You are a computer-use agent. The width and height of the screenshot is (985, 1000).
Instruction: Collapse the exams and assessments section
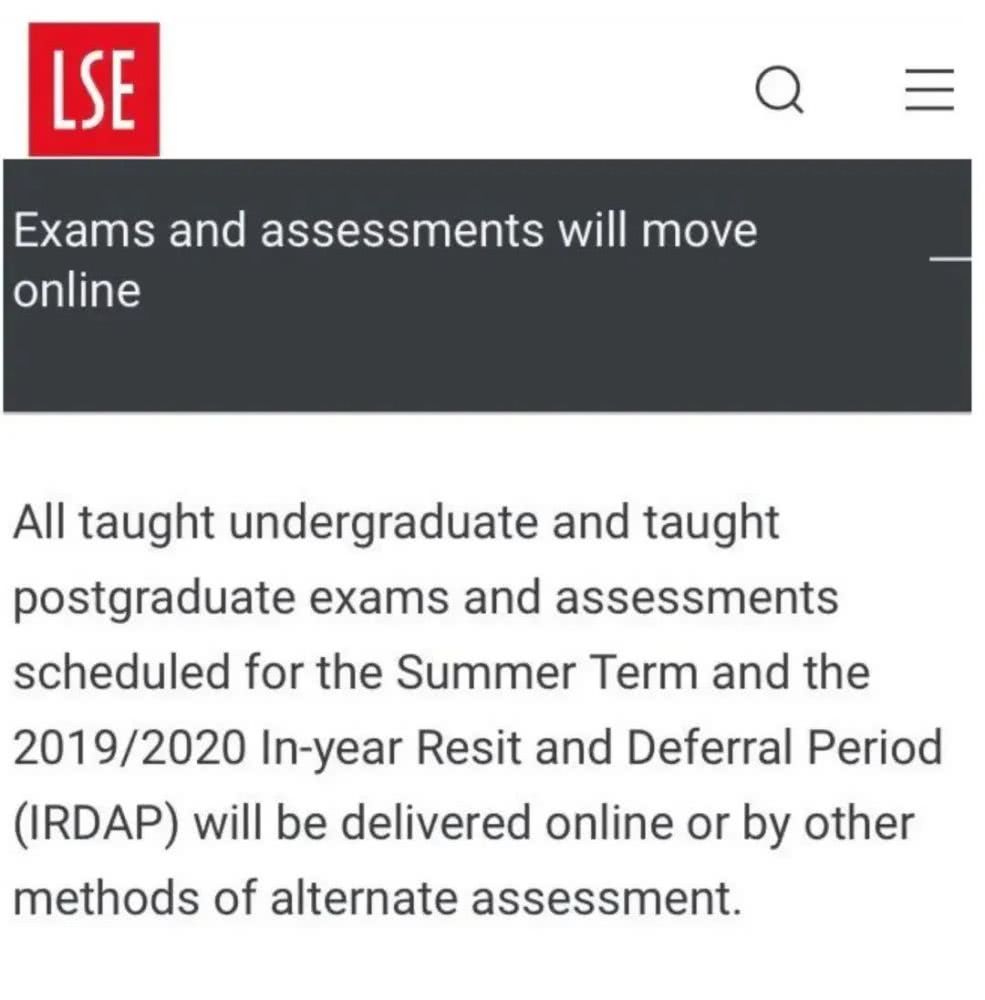pos(950,258)
